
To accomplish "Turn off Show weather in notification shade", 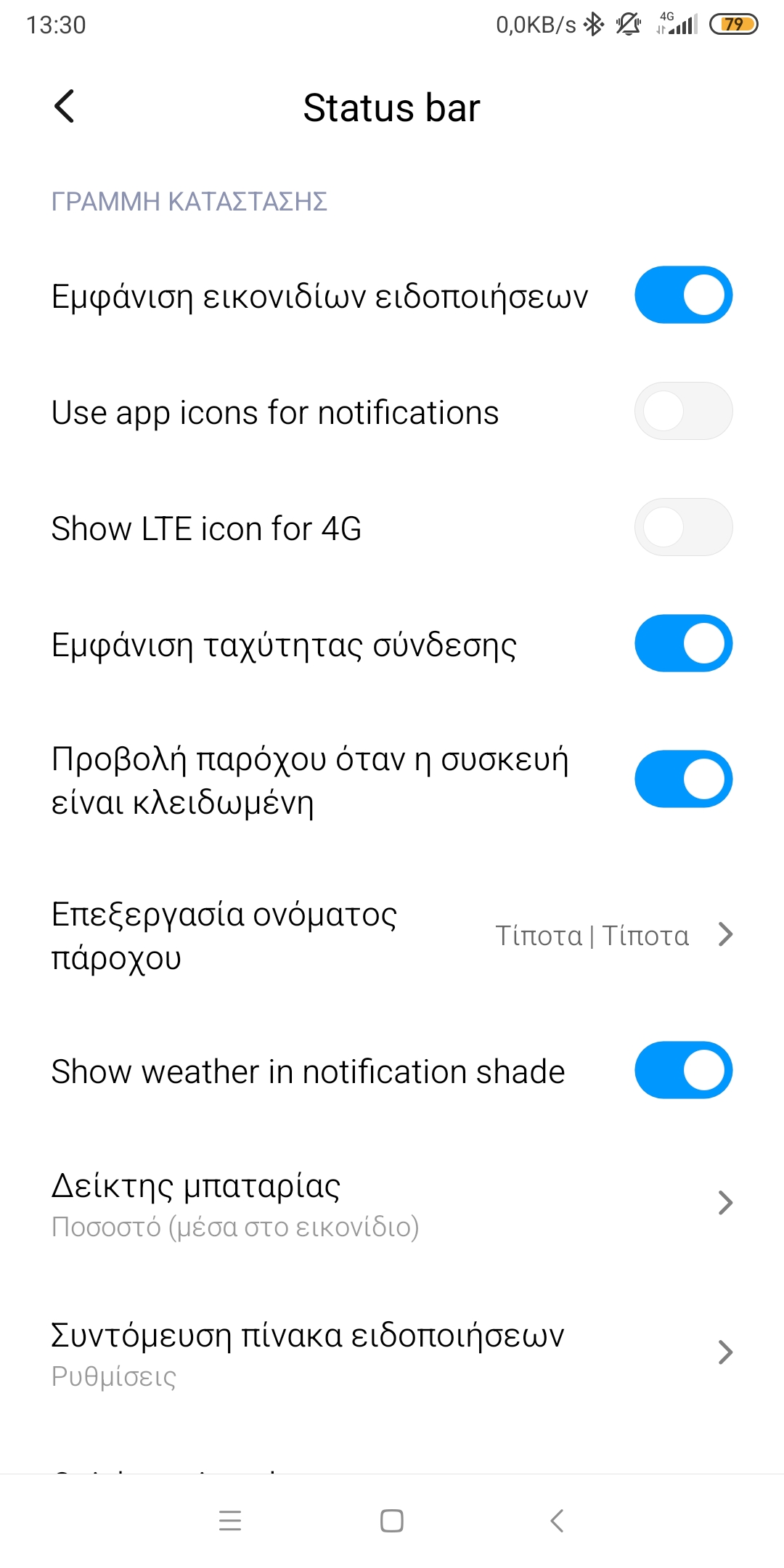I will (x=683, y=1071).
